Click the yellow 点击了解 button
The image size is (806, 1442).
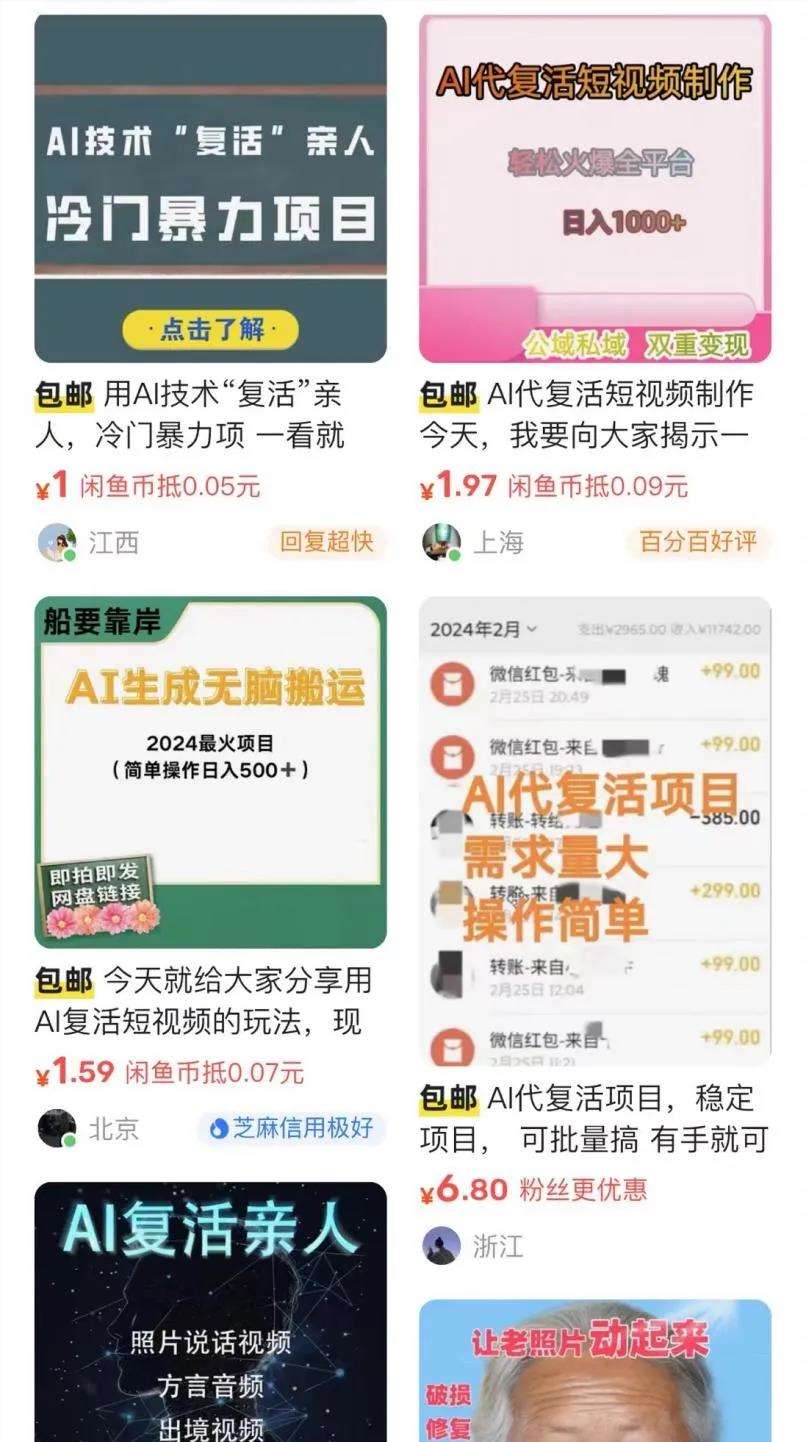(x=209, y=328)
